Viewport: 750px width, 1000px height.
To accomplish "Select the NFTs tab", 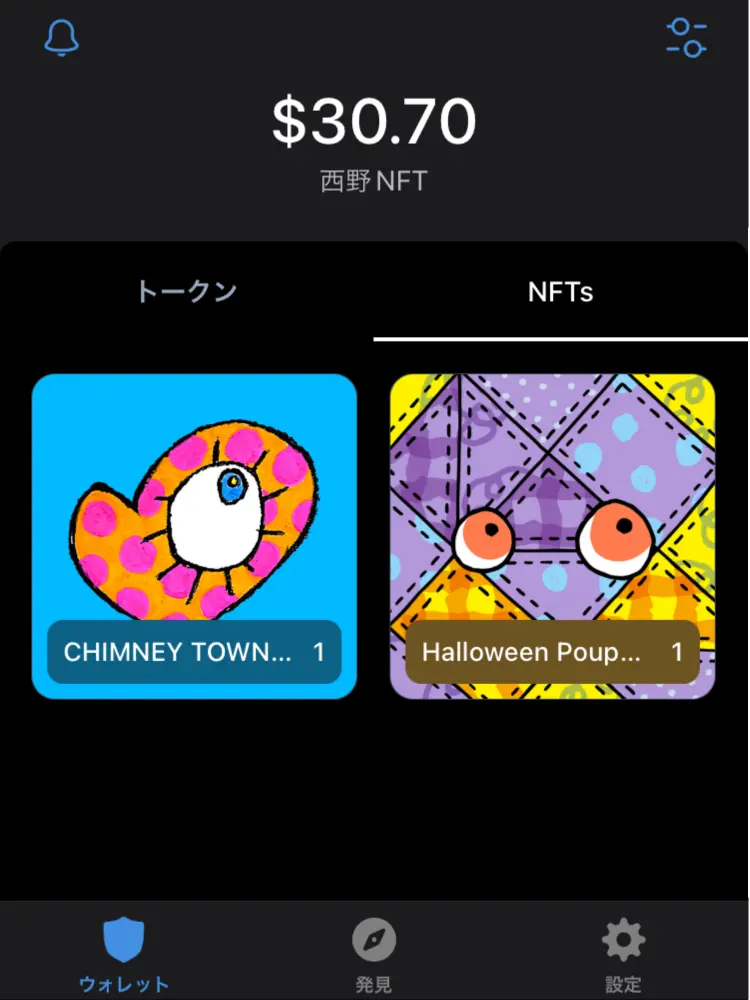I will tap(560, 291).
